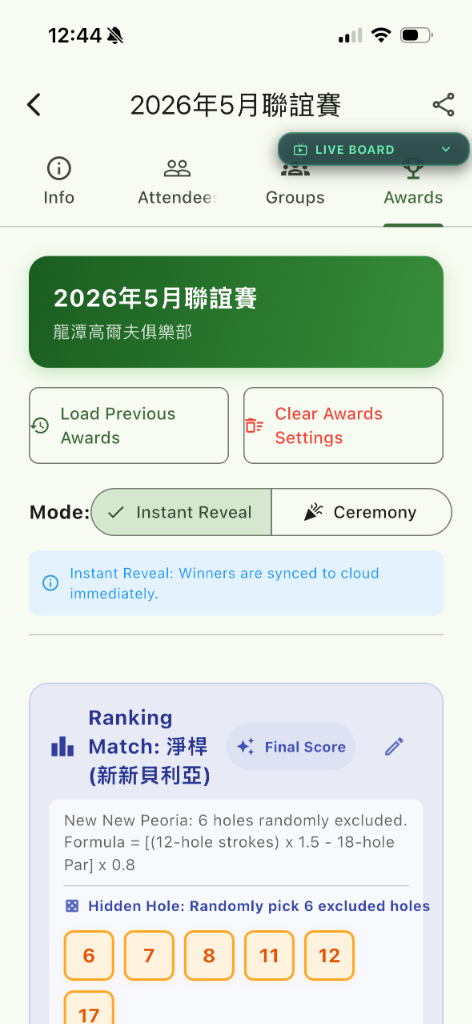Switch to the Info tab

tap(59, 182)
